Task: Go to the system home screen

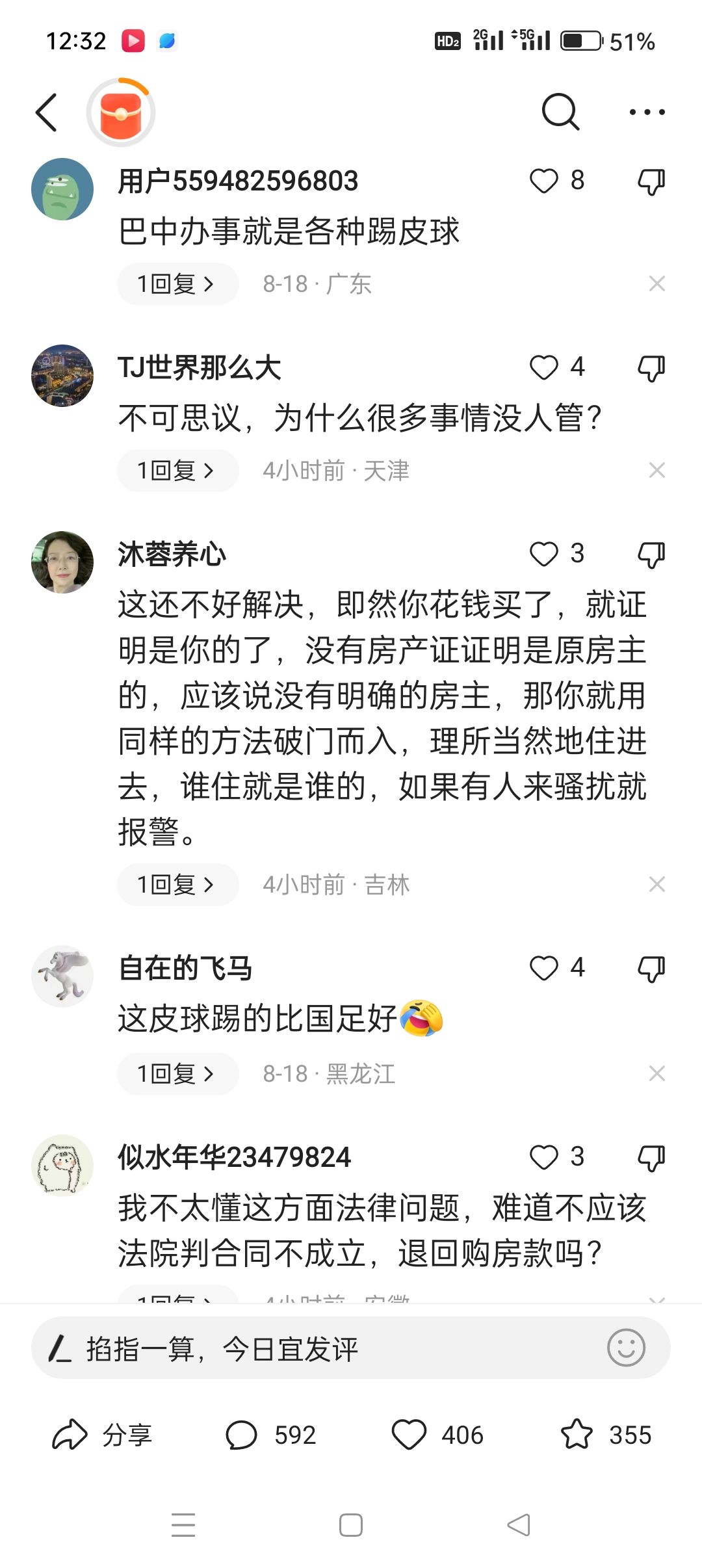Action: pyautogui.click(x=351, y=1525)
